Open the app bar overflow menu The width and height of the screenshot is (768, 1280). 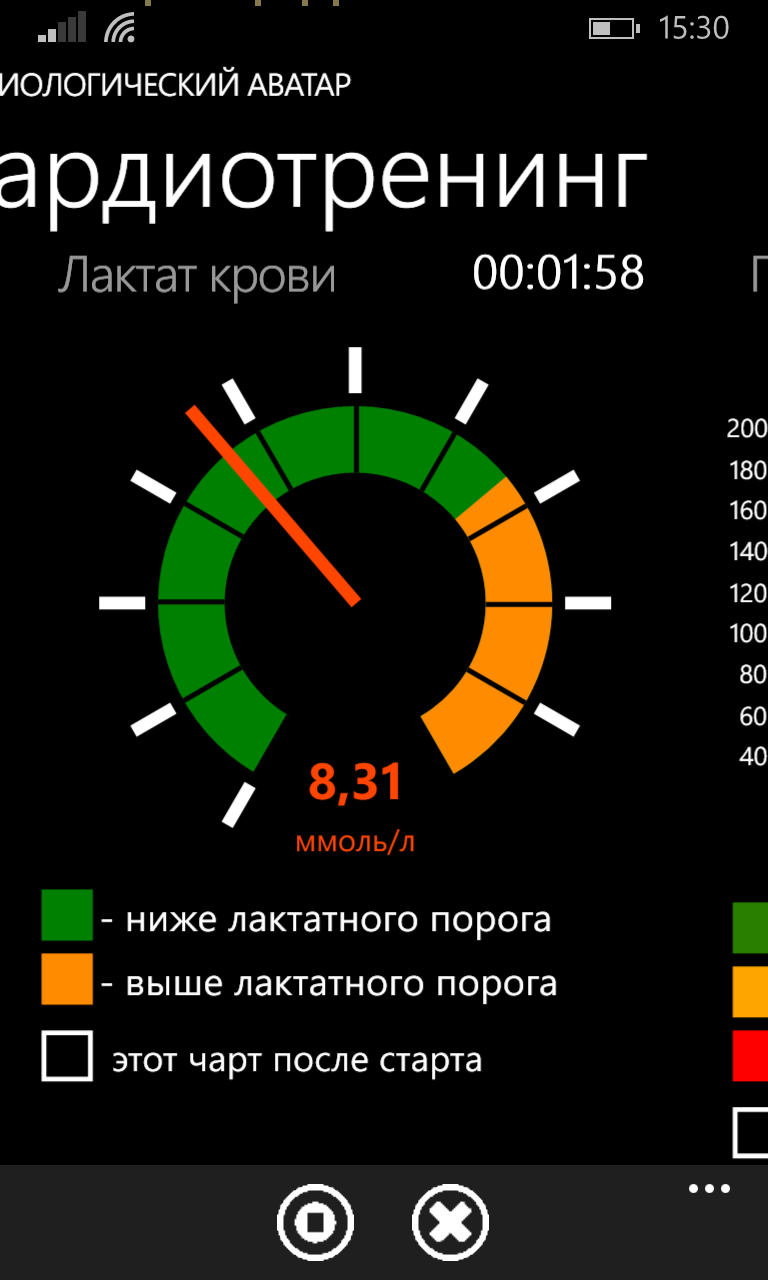(x=709, y=1189)
